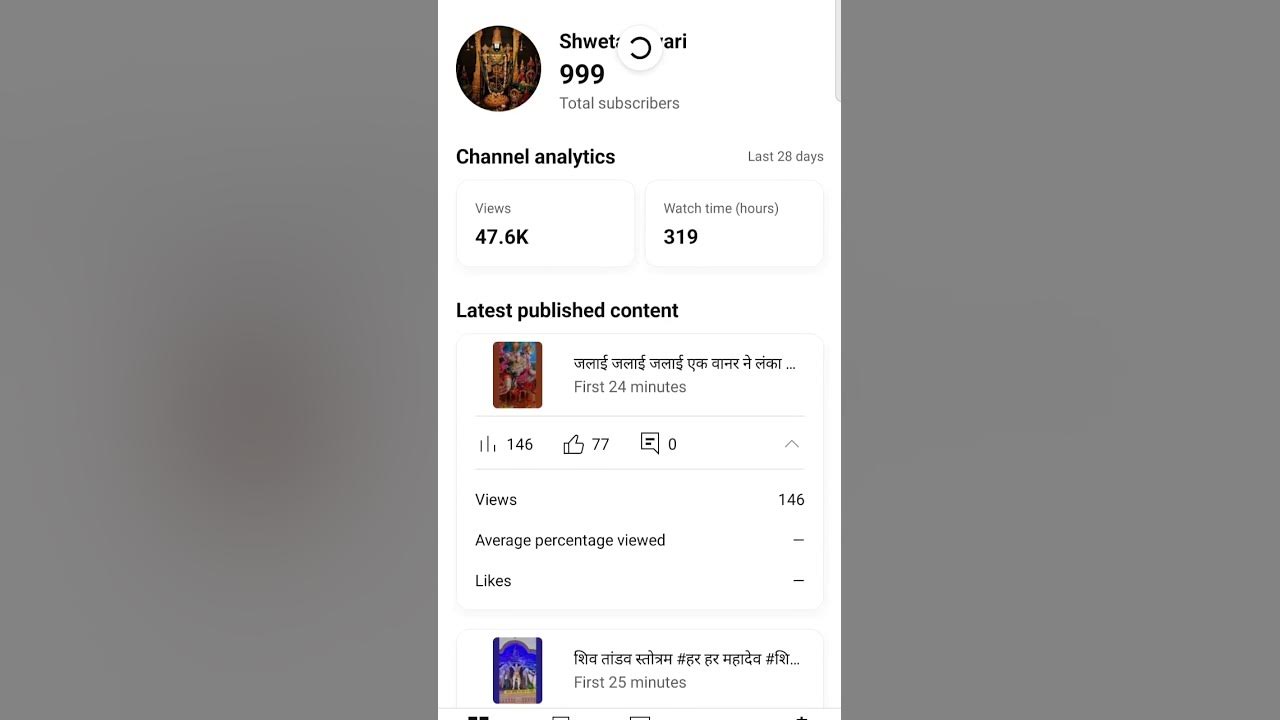Tap the channel profile picture

coord(498,69)
